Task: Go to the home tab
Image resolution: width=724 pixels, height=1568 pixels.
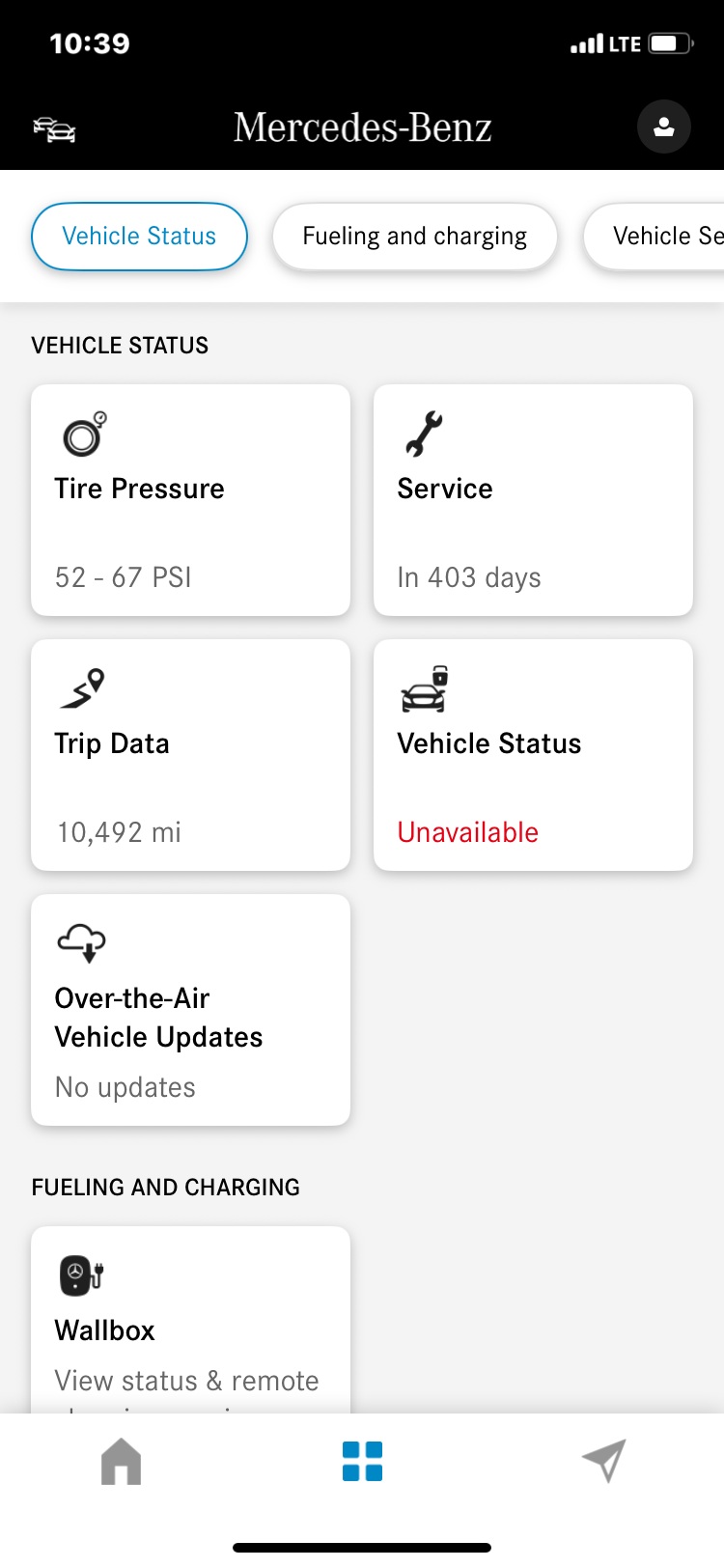Action: point(121,1461)
